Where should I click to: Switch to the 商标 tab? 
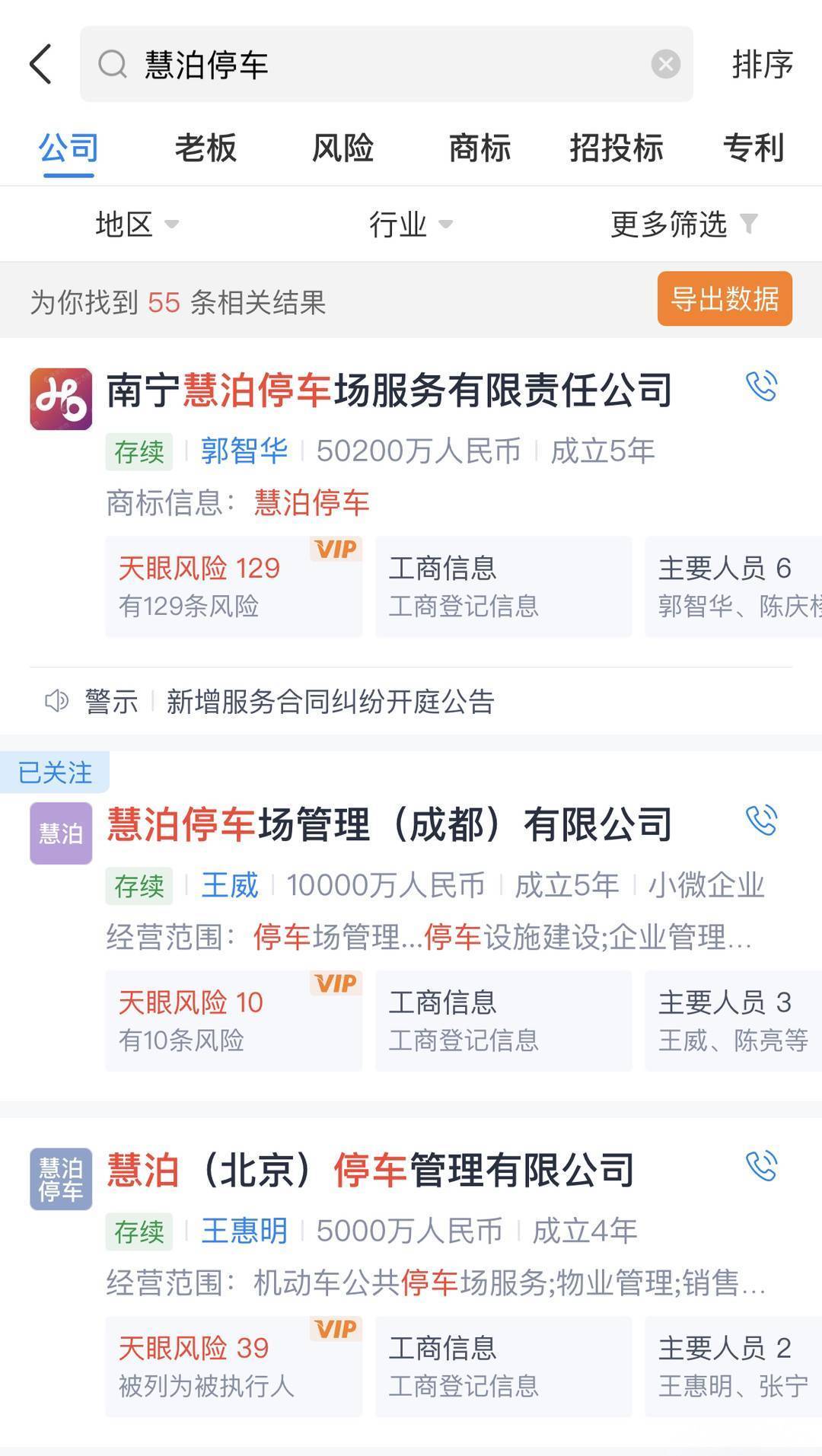(479, 148)
